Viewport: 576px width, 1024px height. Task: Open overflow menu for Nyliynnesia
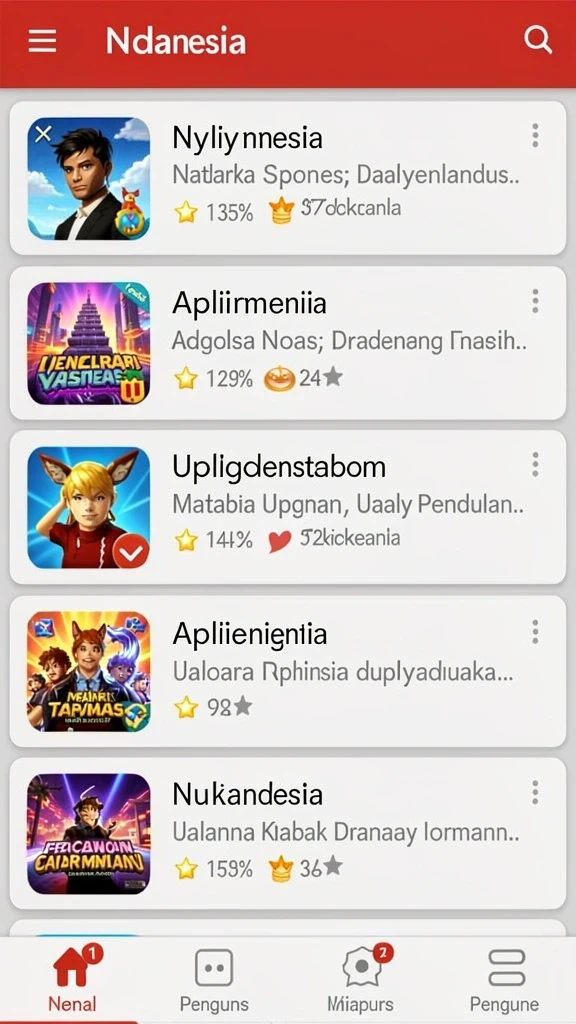pos(535,136)
